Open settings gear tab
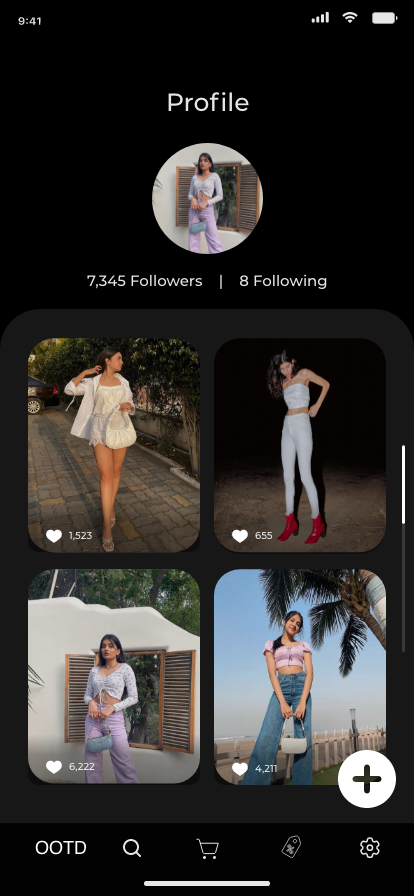Viewport: 414px width, 896px height. (370, 847)
